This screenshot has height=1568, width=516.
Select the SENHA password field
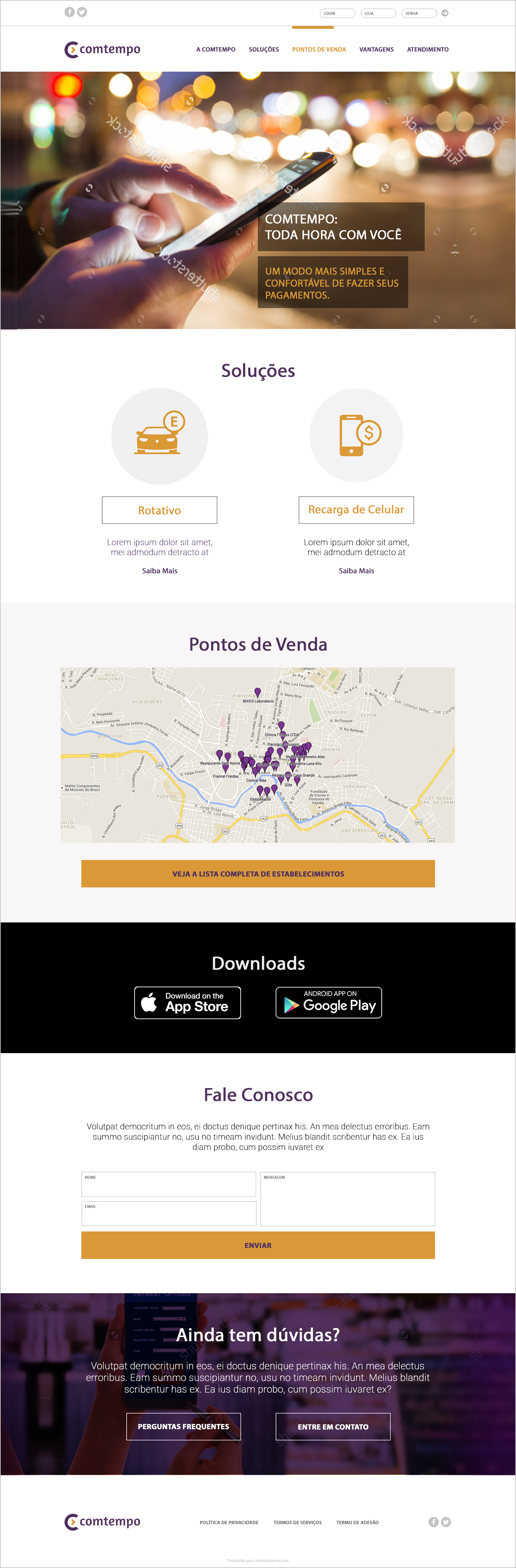(x=419, y=13)
